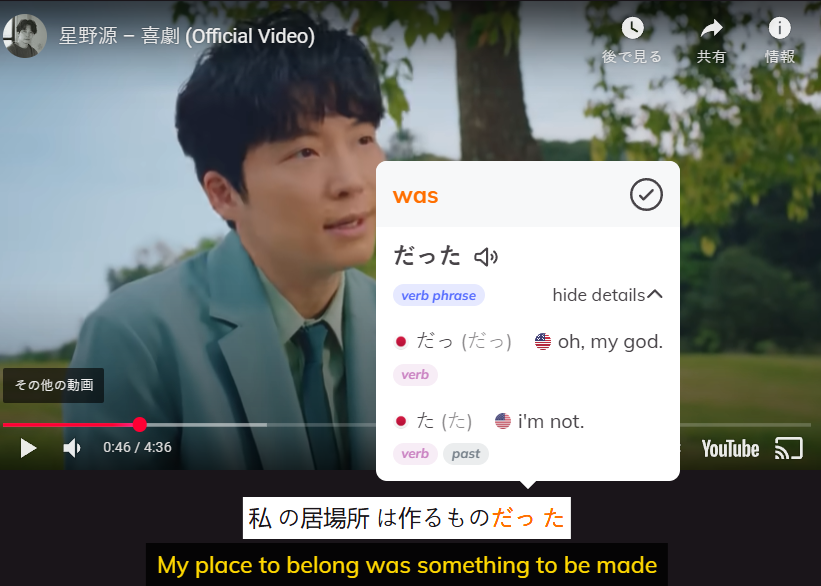Open the channel avatar
The width and height of the screenshot is (821, 586).
point(25,36)
